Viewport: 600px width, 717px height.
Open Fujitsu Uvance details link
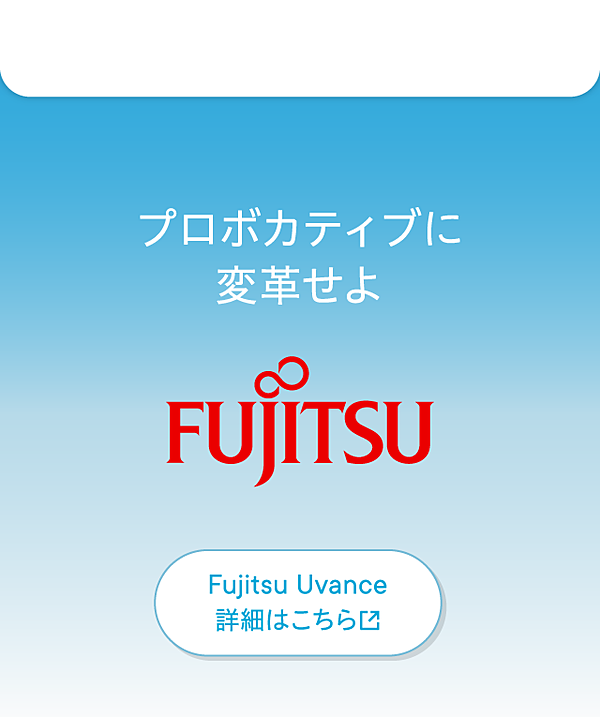(297, 602)
